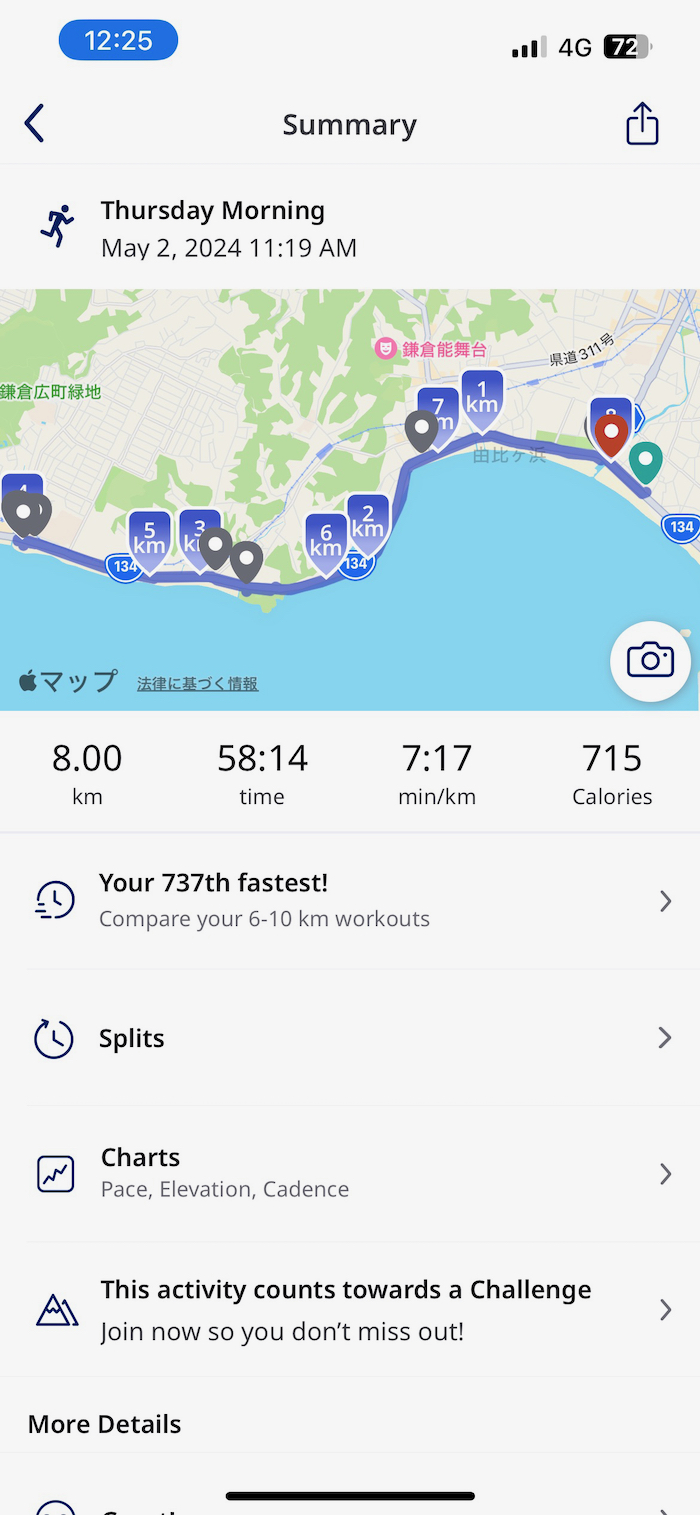Go back from the Summary screen
Screen dimensions: 700x1515
click(35, 124)
